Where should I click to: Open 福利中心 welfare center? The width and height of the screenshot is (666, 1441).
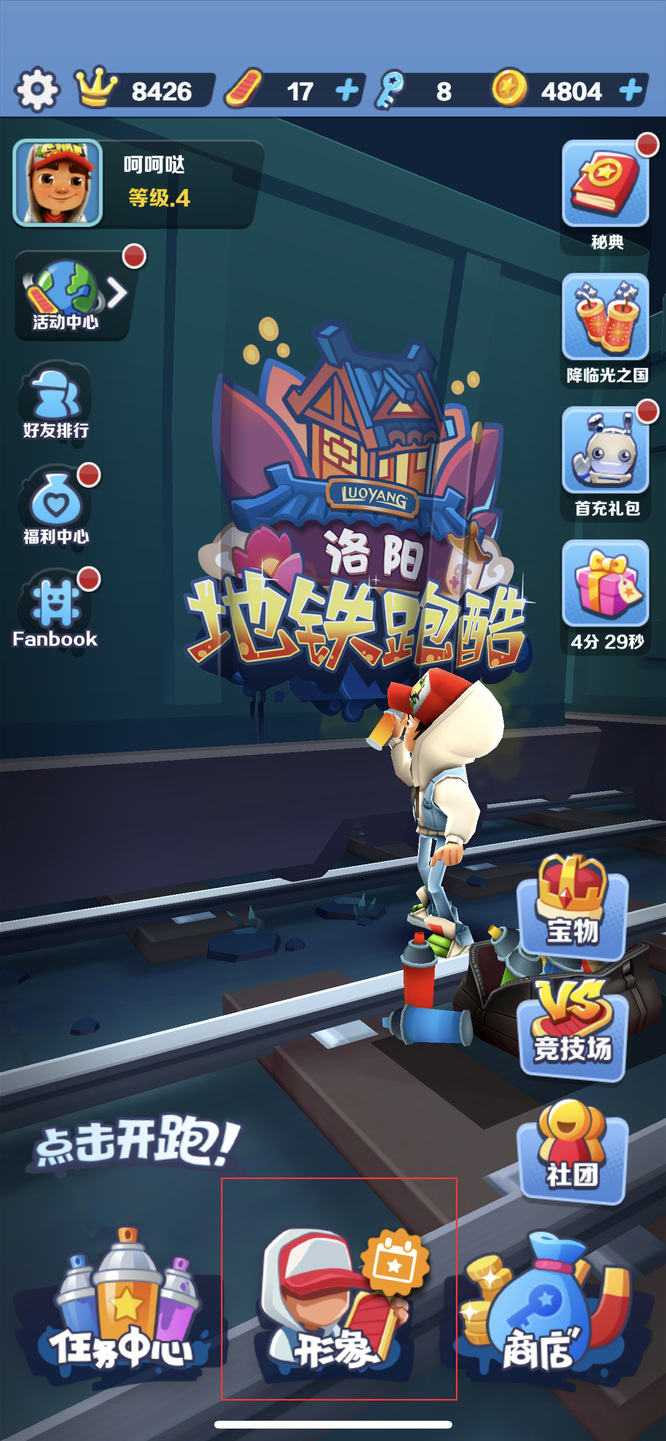point(56,506)
